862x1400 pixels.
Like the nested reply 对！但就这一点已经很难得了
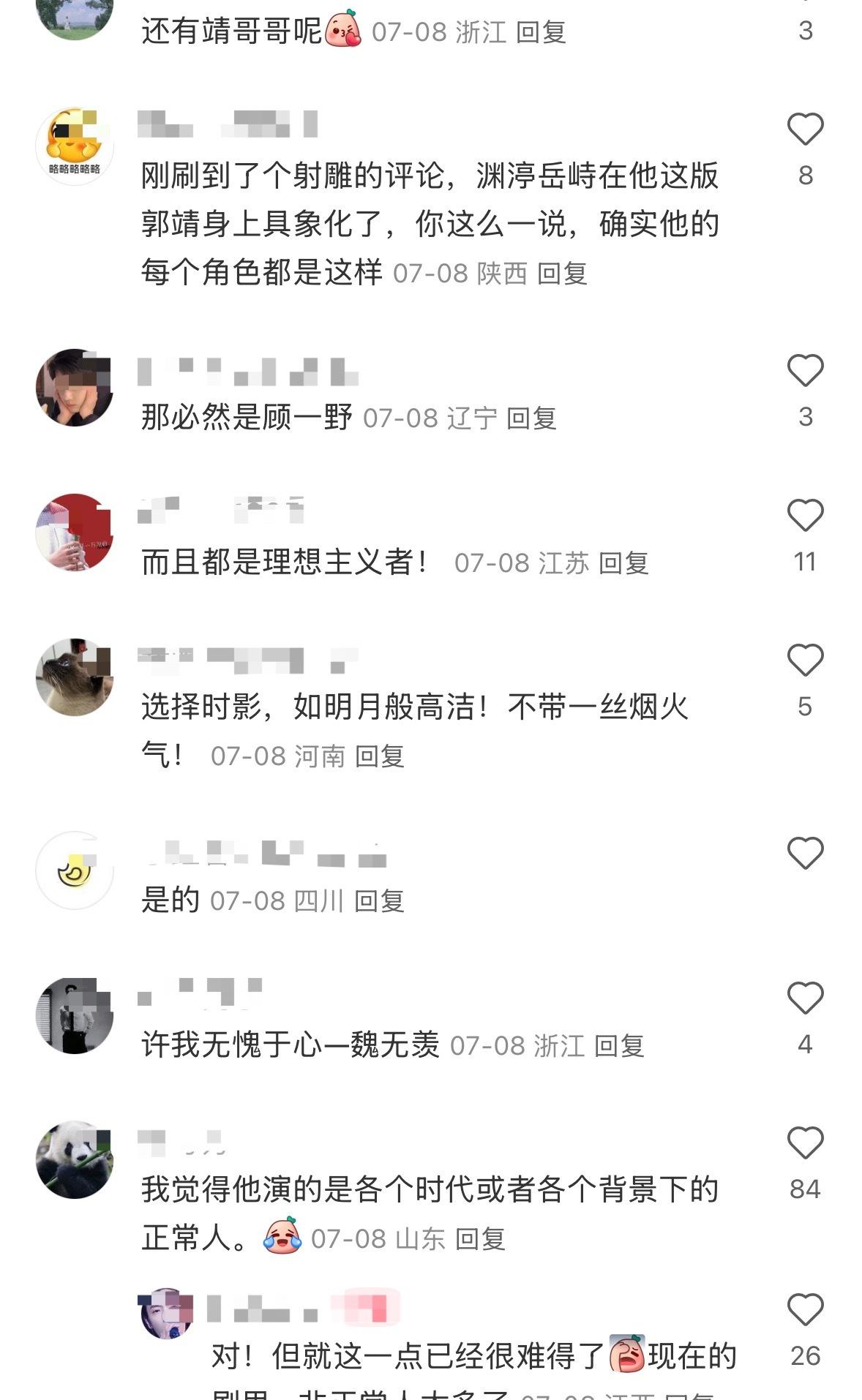[805, 1310]
